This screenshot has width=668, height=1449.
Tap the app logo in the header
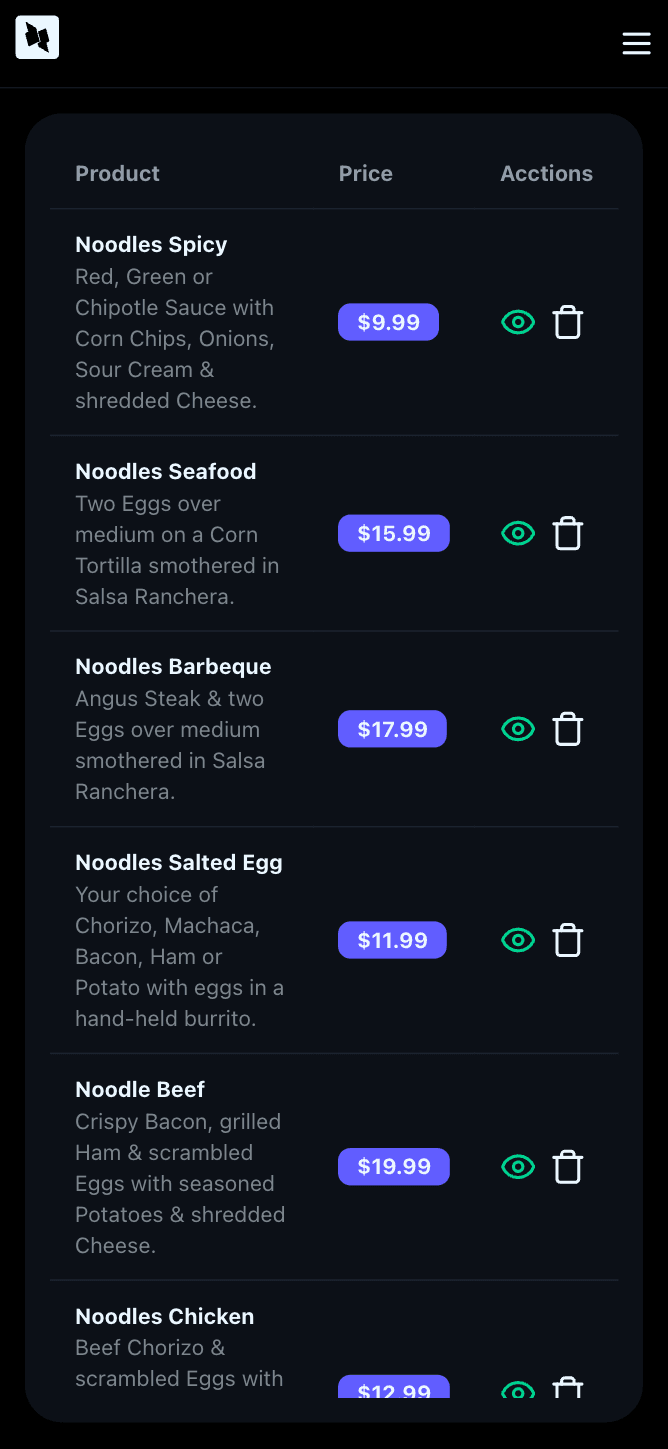coord(37,38)
